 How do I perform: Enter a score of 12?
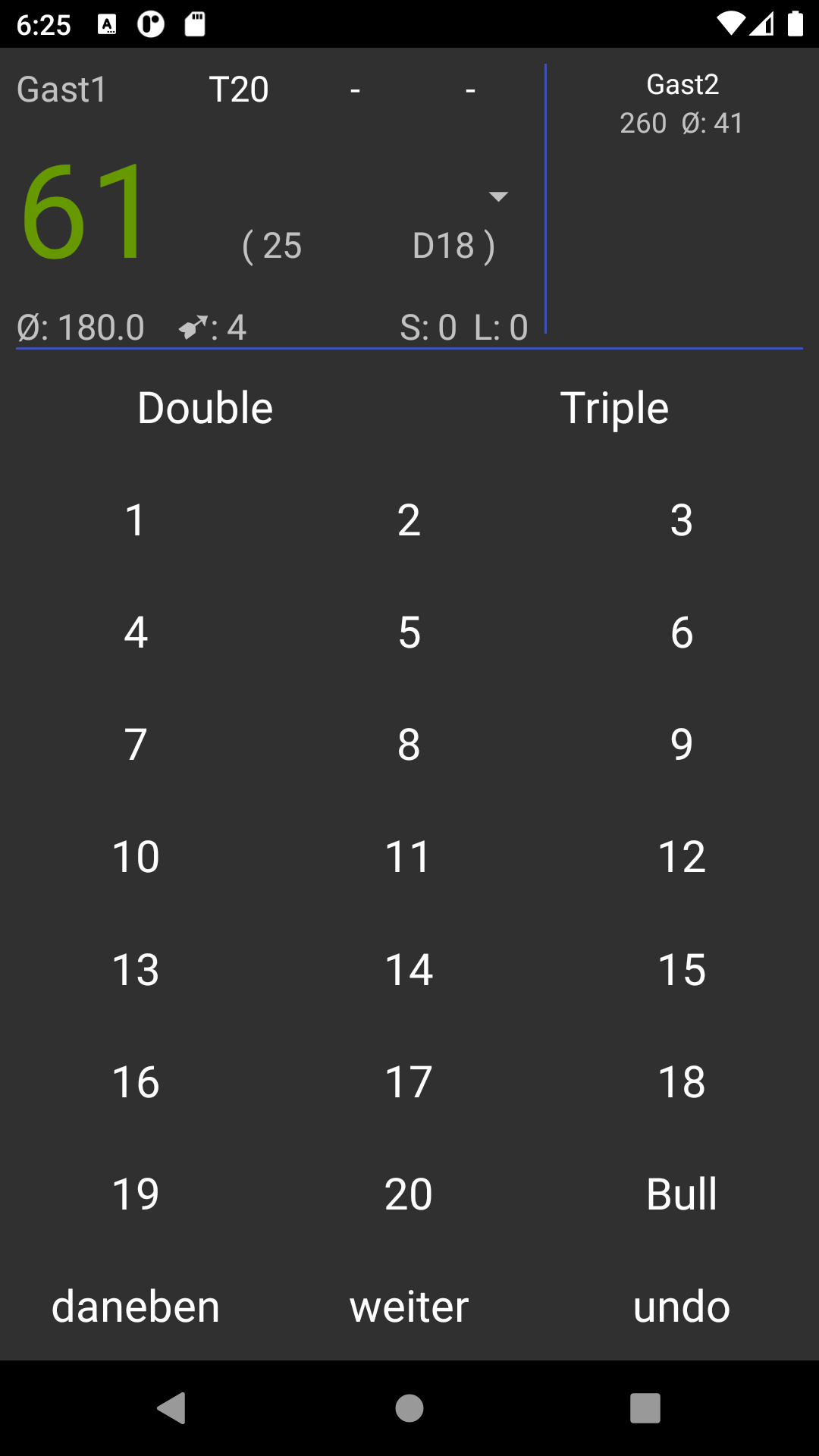tap(681, 857)
